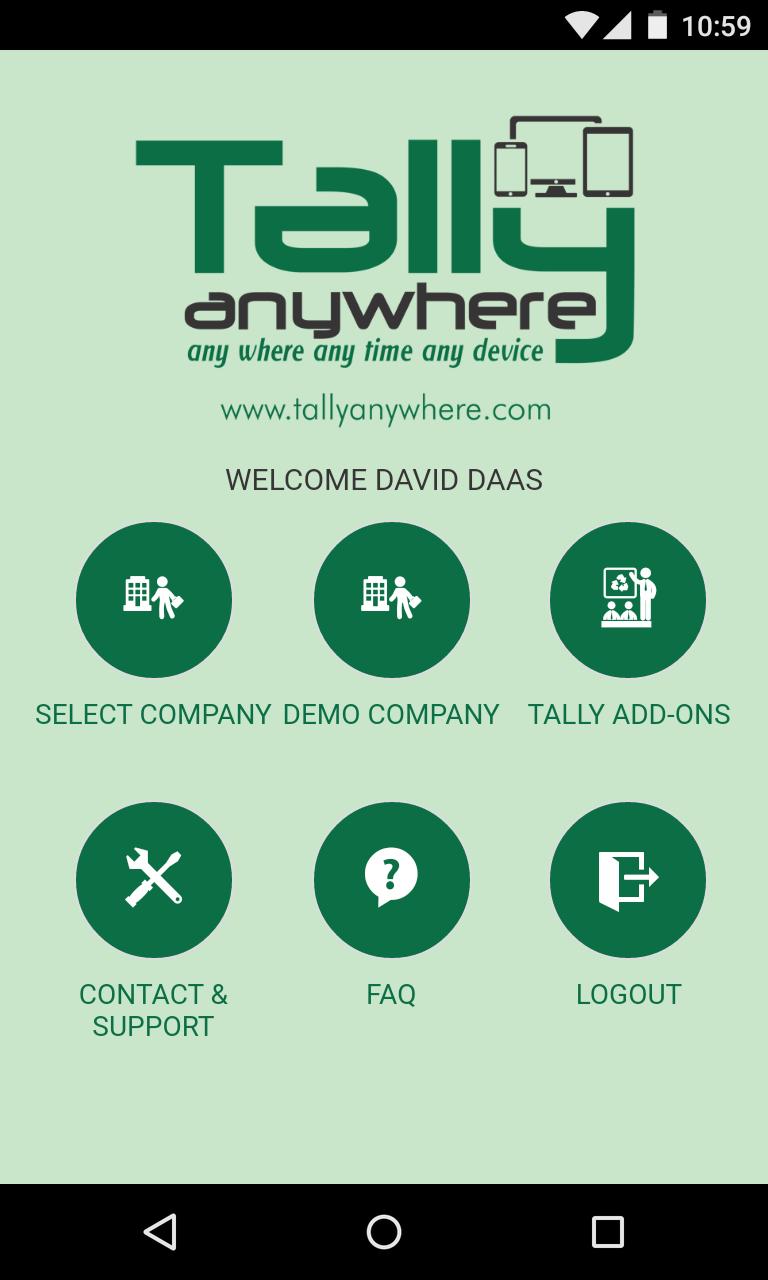Go to the home screen
Screen dimensions: 768x1280
[384, 1232]
